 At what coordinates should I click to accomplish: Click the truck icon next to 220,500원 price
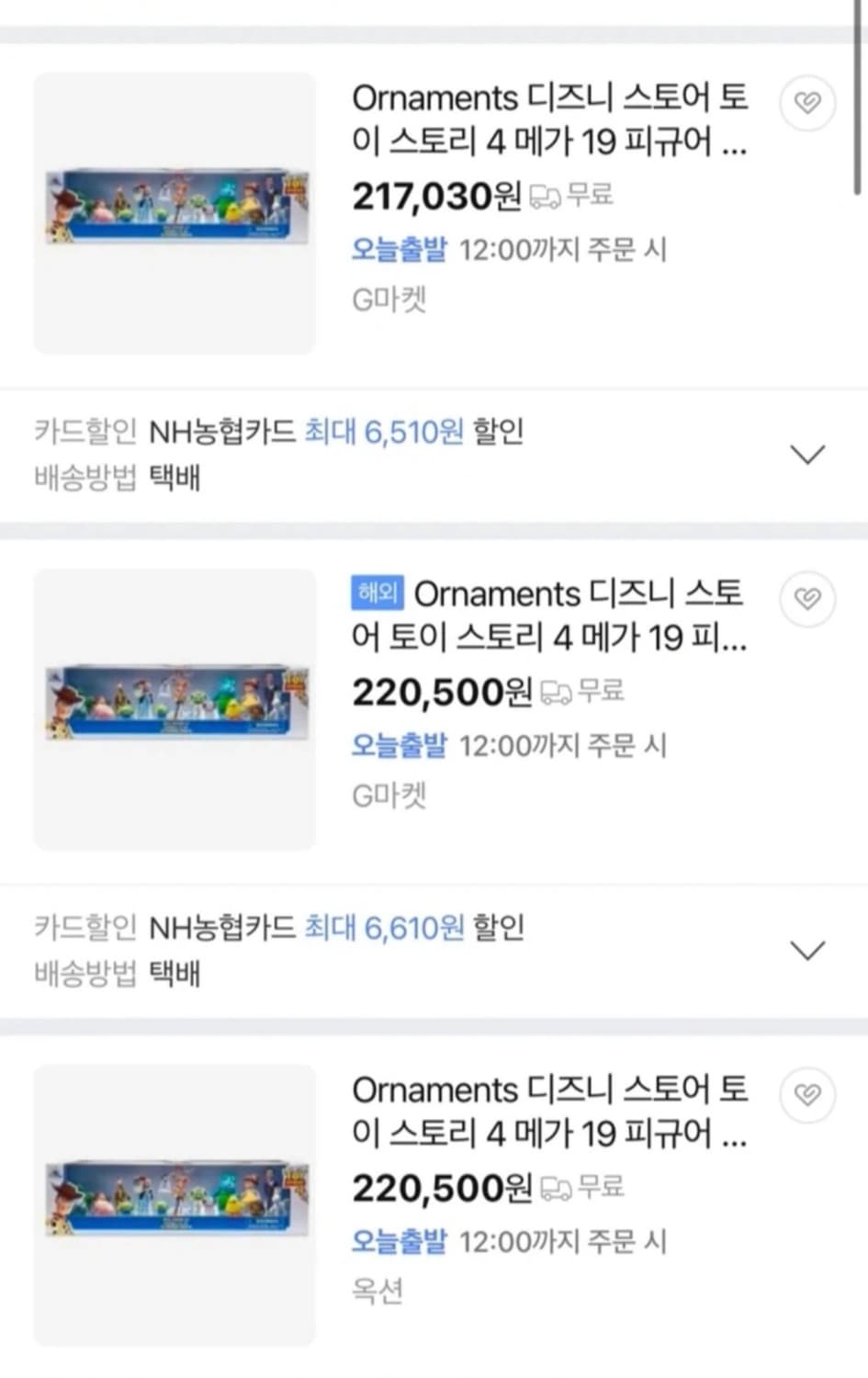coord(555,691)
